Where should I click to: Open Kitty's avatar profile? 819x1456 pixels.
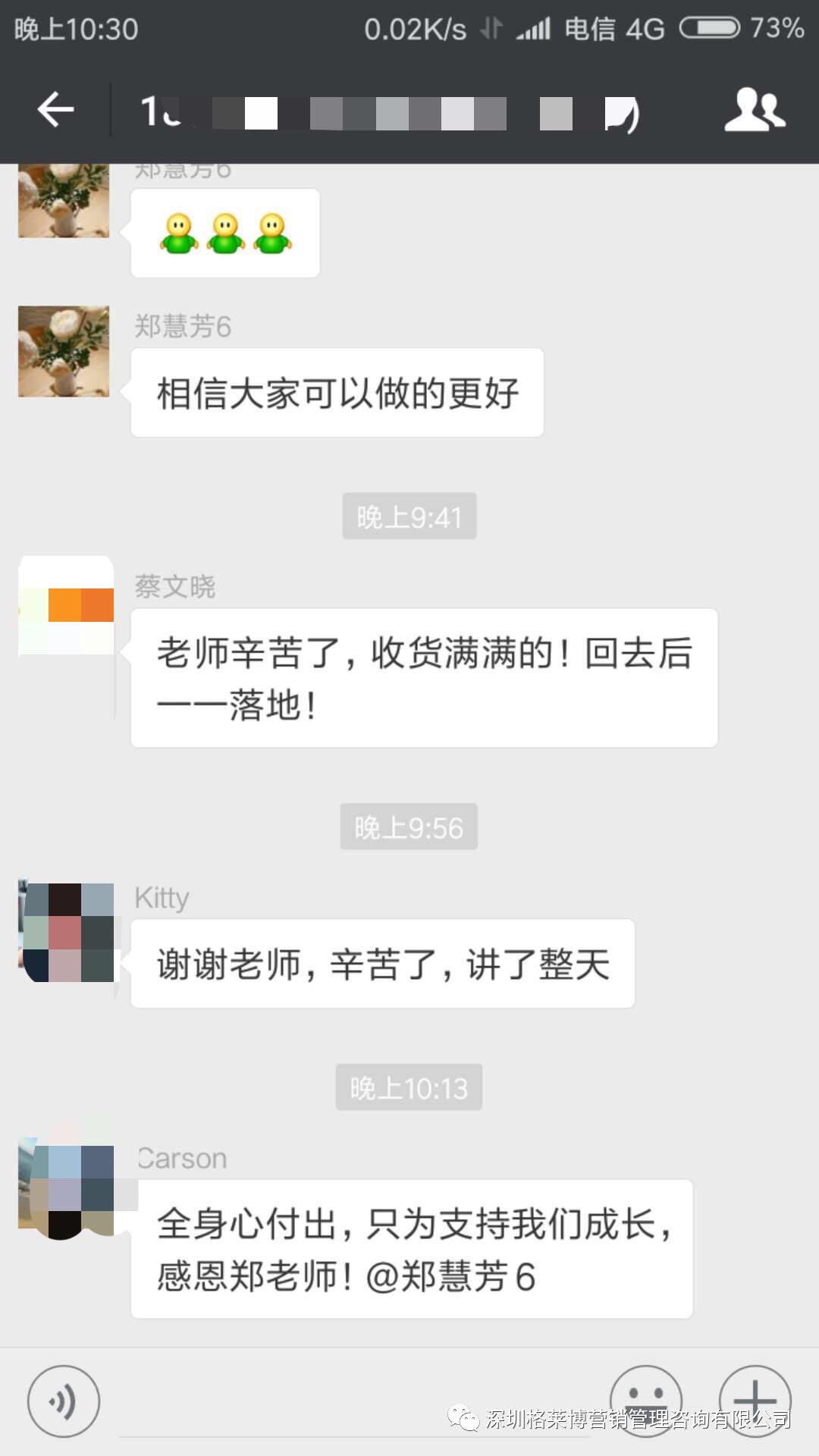pyautogui.click(x=66, y=932)
